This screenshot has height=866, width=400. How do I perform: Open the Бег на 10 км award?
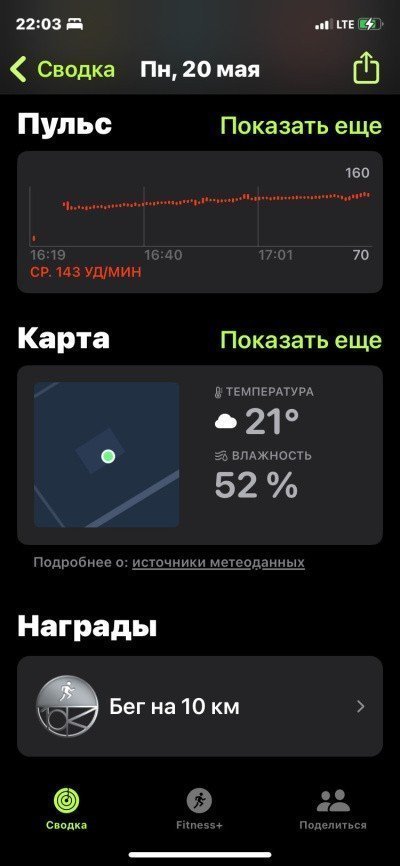click(x=200, y=706)
